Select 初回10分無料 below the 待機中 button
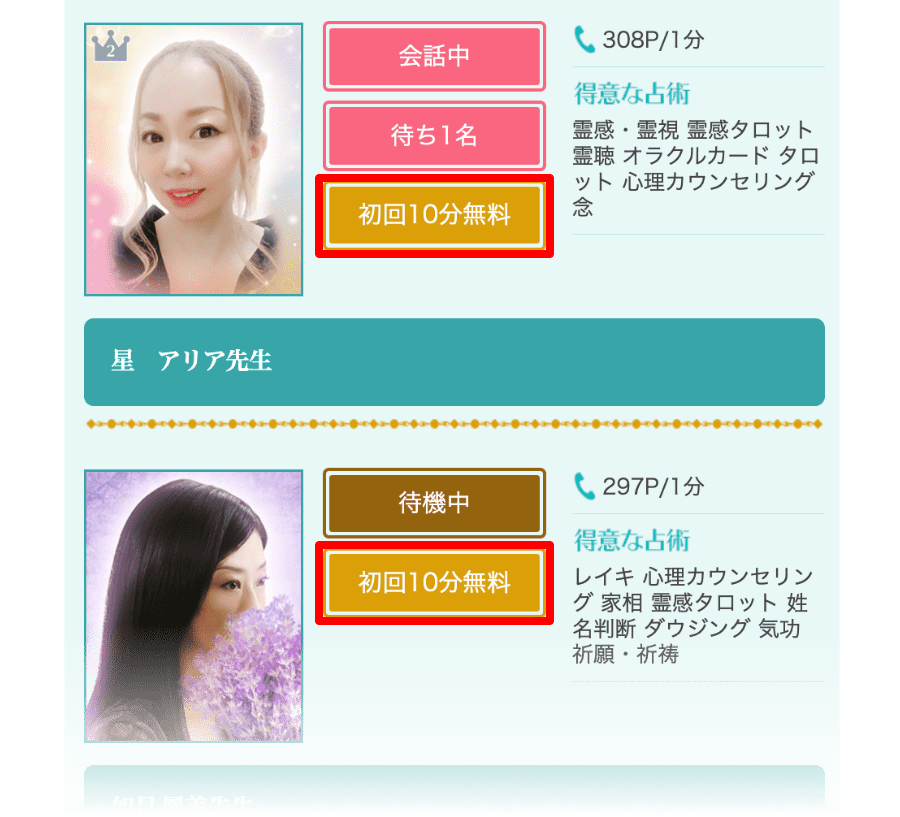 (x=433, y=582)
